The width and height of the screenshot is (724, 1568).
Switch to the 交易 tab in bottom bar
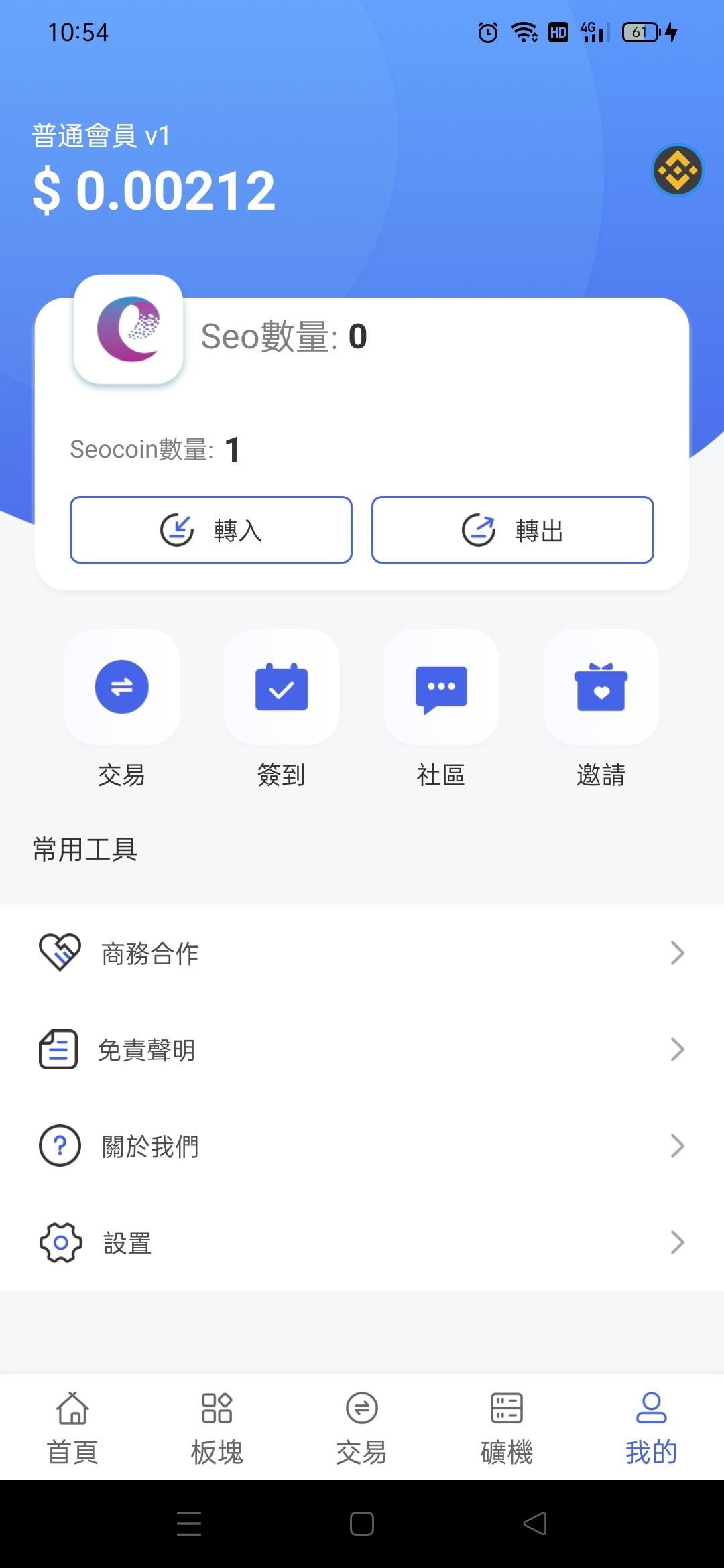[x=362, y=1427]
